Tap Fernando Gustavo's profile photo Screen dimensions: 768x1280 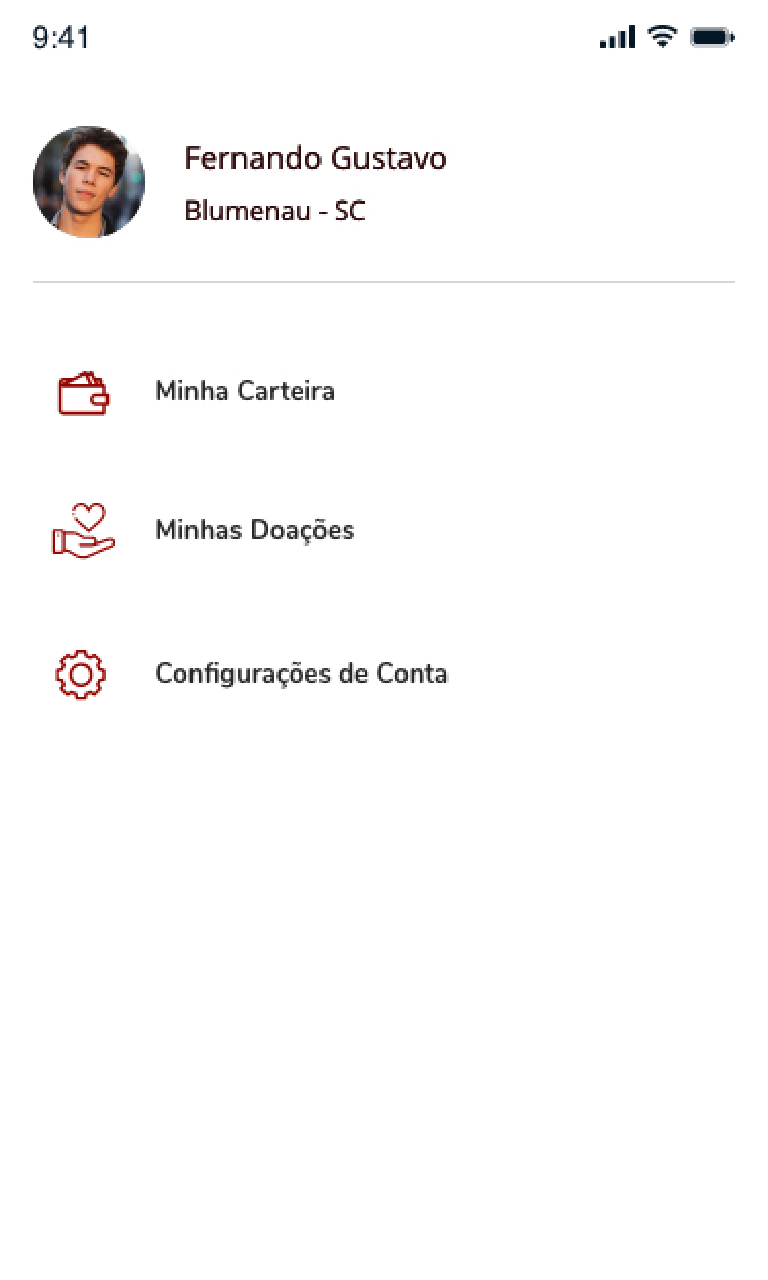pos(89,182)
